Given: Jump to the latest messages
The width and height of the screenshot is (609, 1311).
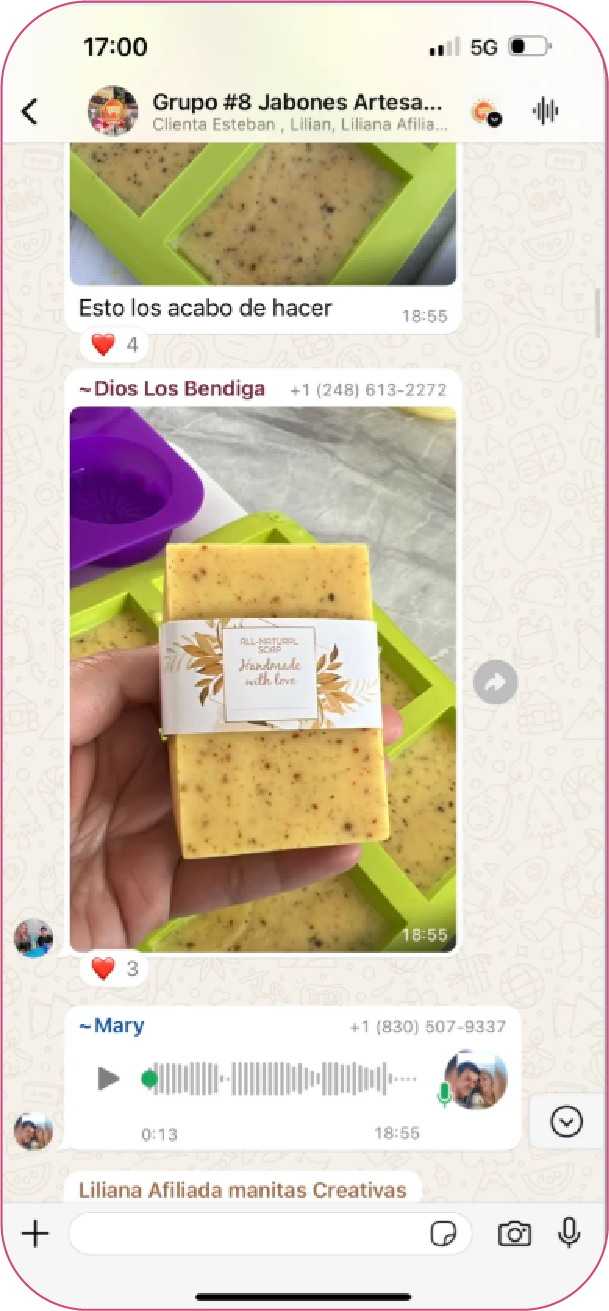Looking at the screenshot, I should coord(567,1123).
